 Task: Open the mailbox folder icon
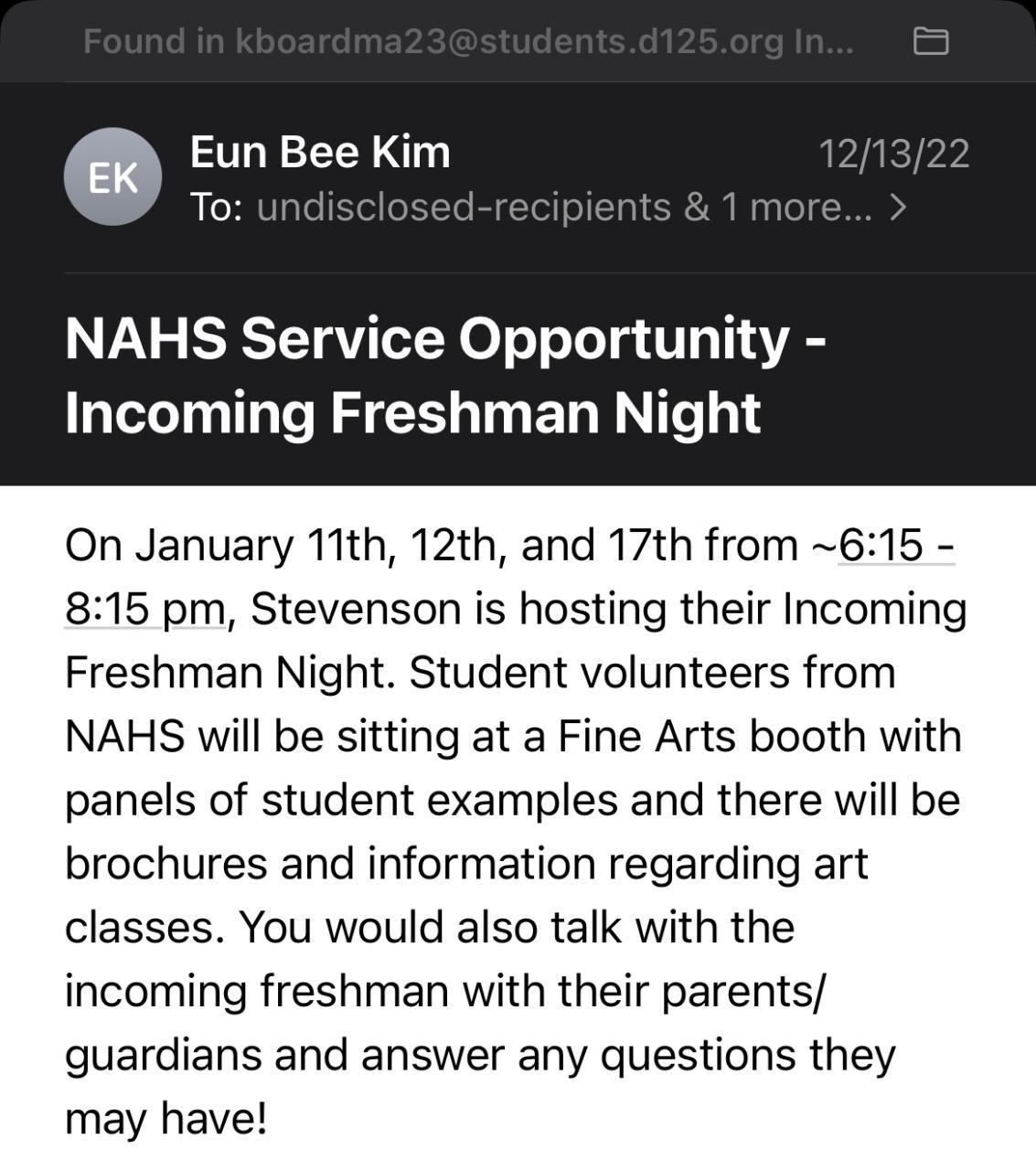point(931,41)
